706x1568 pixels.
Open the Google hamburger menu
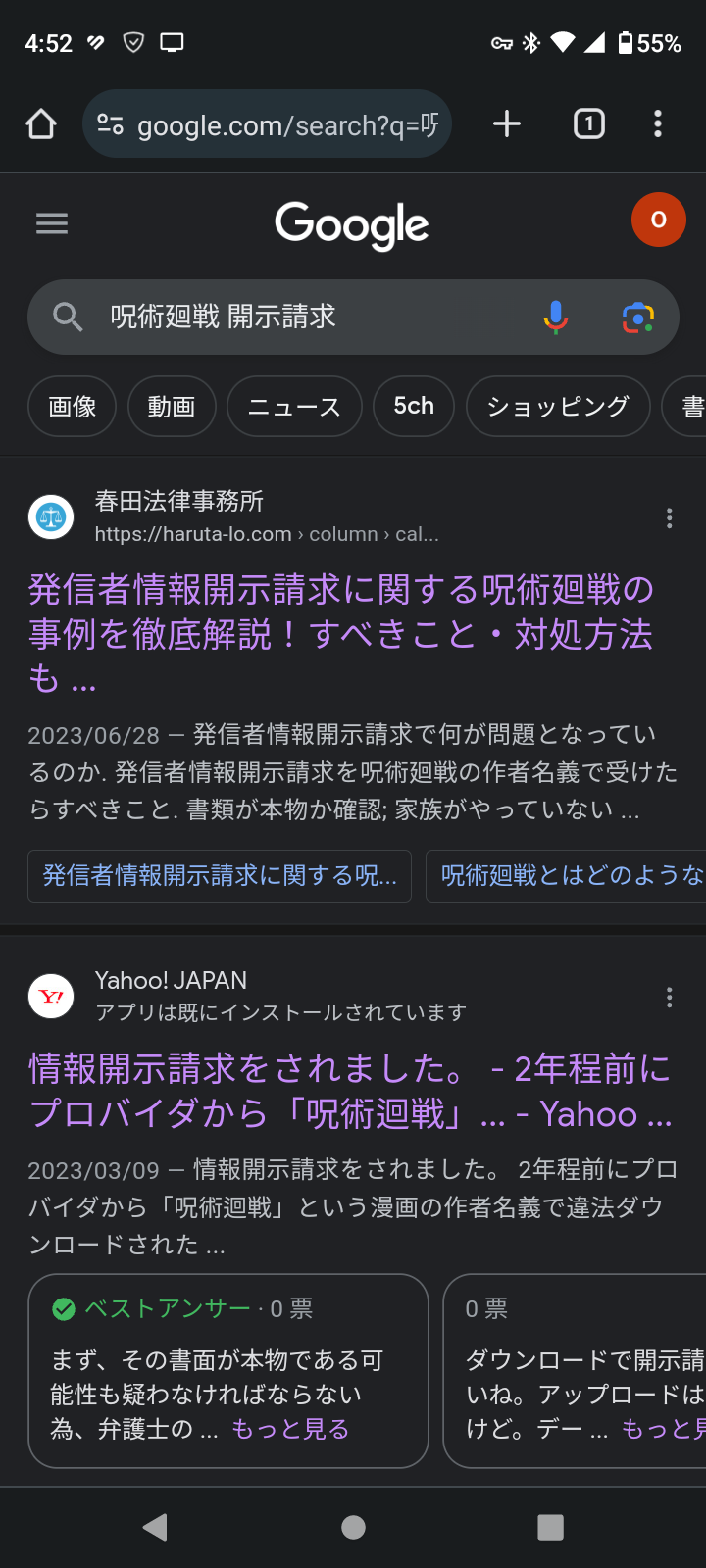tap(52, 223)
